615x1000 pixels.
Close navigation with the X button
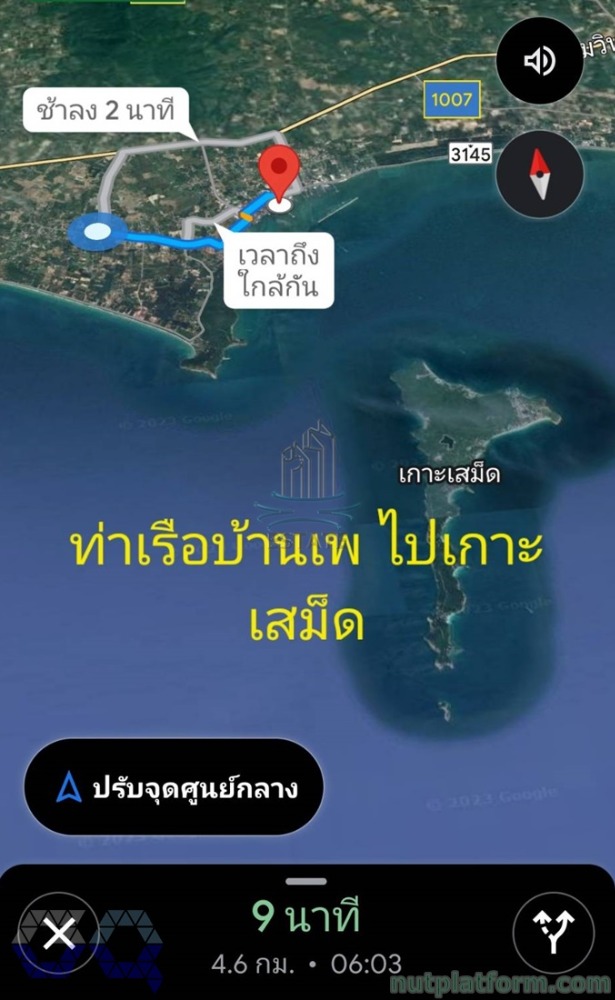(60, 934)
